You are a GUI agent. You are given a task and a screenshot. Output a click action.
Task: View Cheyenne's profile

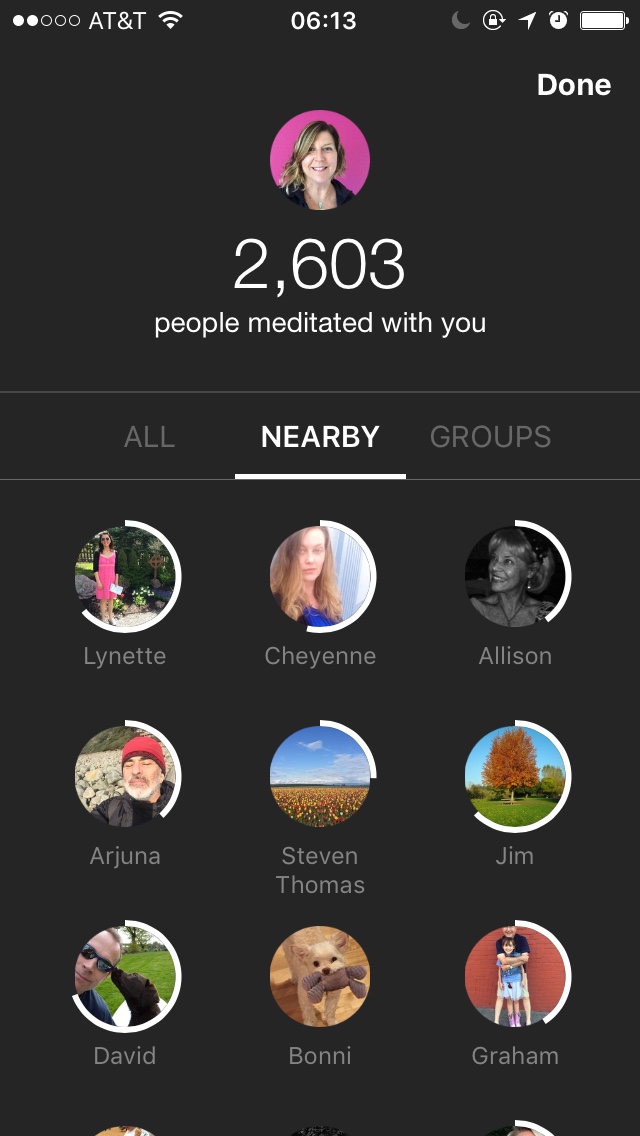320,578
